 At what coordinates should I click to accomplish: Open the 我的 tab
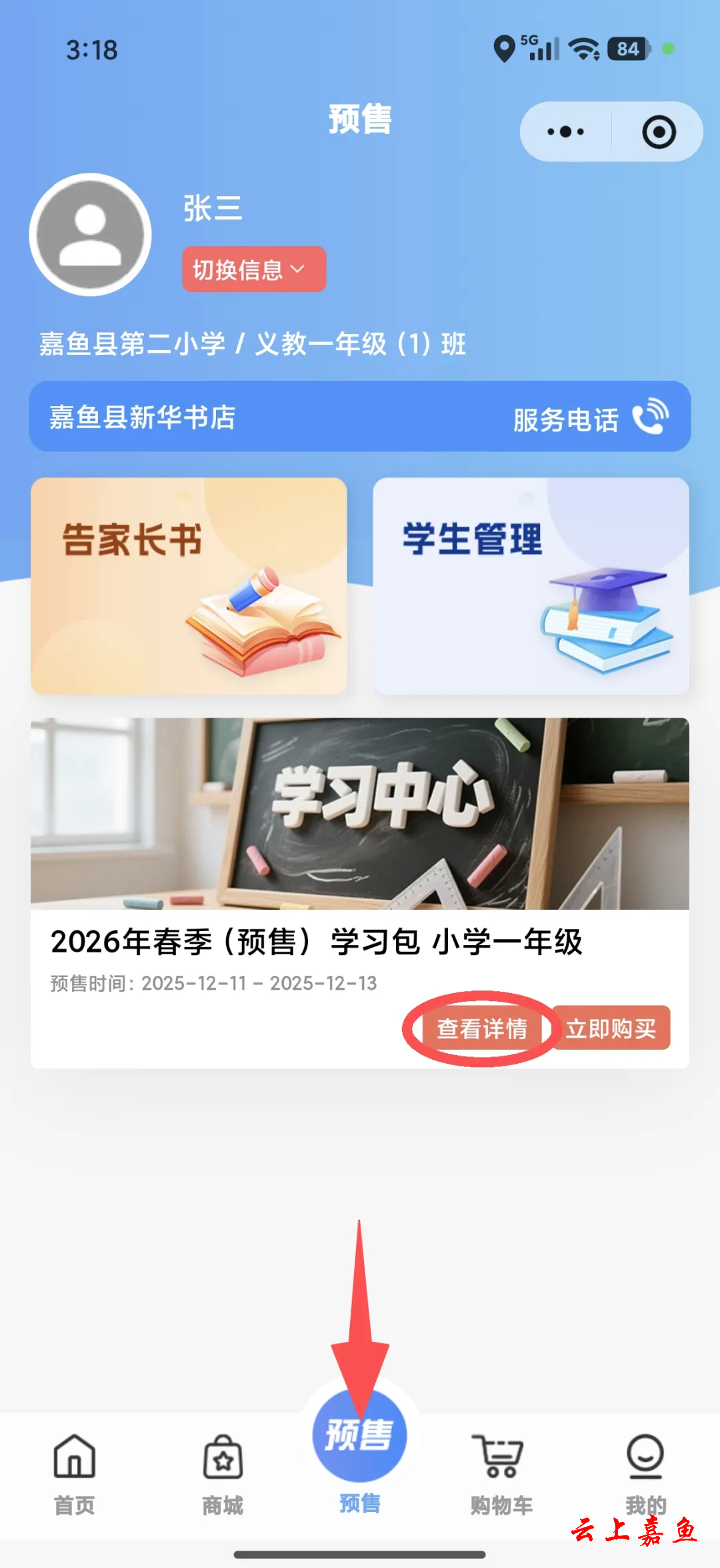point(645,1471)
